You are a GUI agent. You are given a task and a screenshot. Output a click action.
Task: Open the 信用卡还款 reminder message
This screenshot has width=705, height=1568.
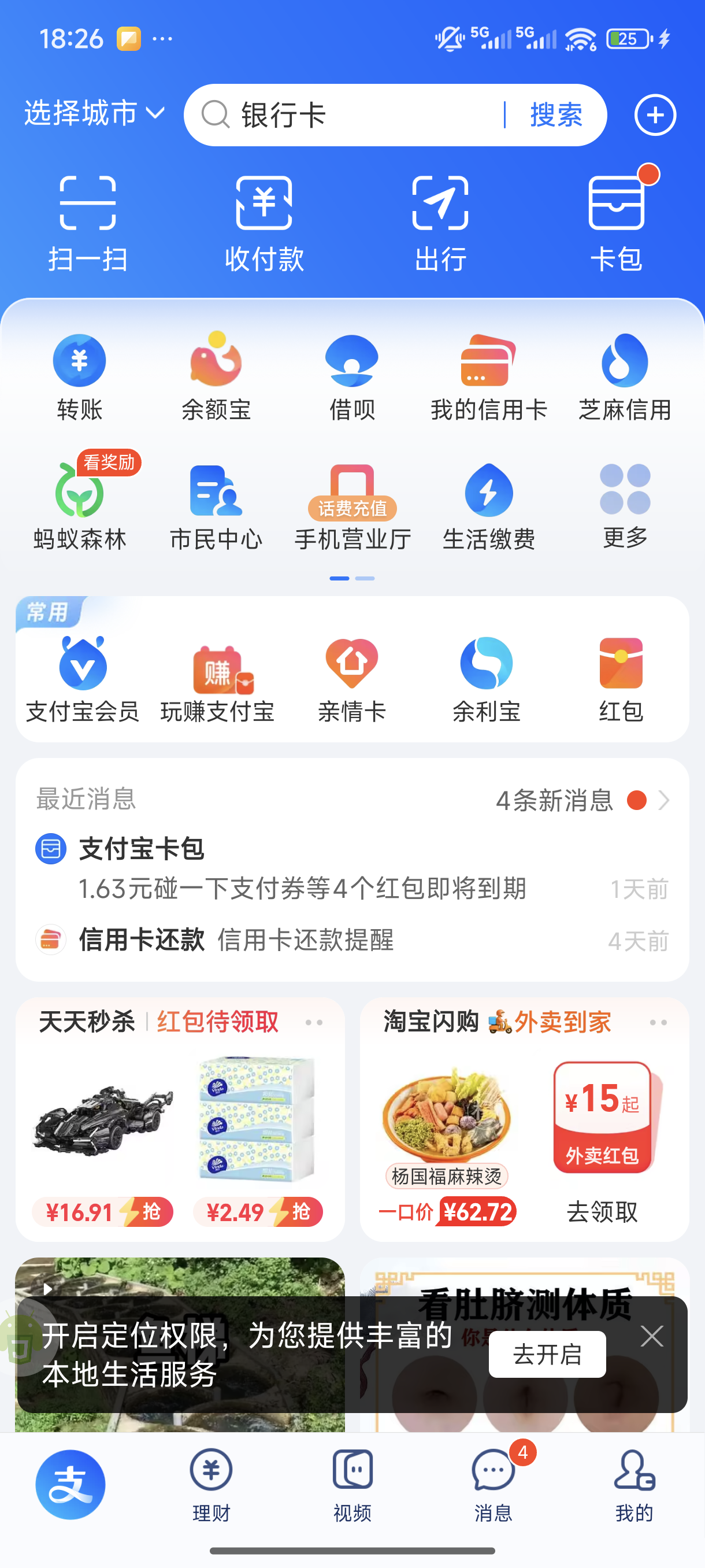coord(238,940)
